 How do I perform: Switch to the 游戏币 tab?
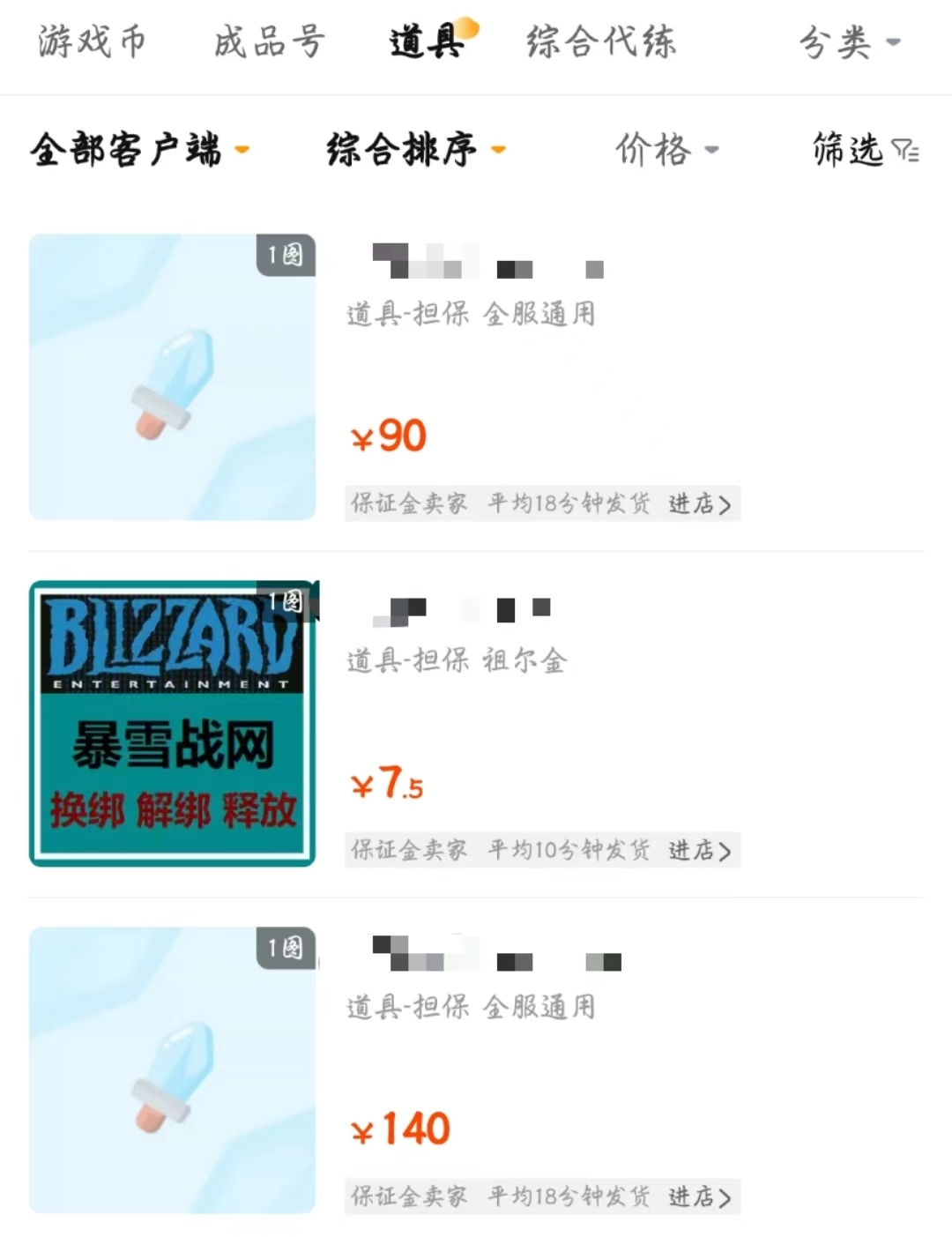[x=92, y=42]
